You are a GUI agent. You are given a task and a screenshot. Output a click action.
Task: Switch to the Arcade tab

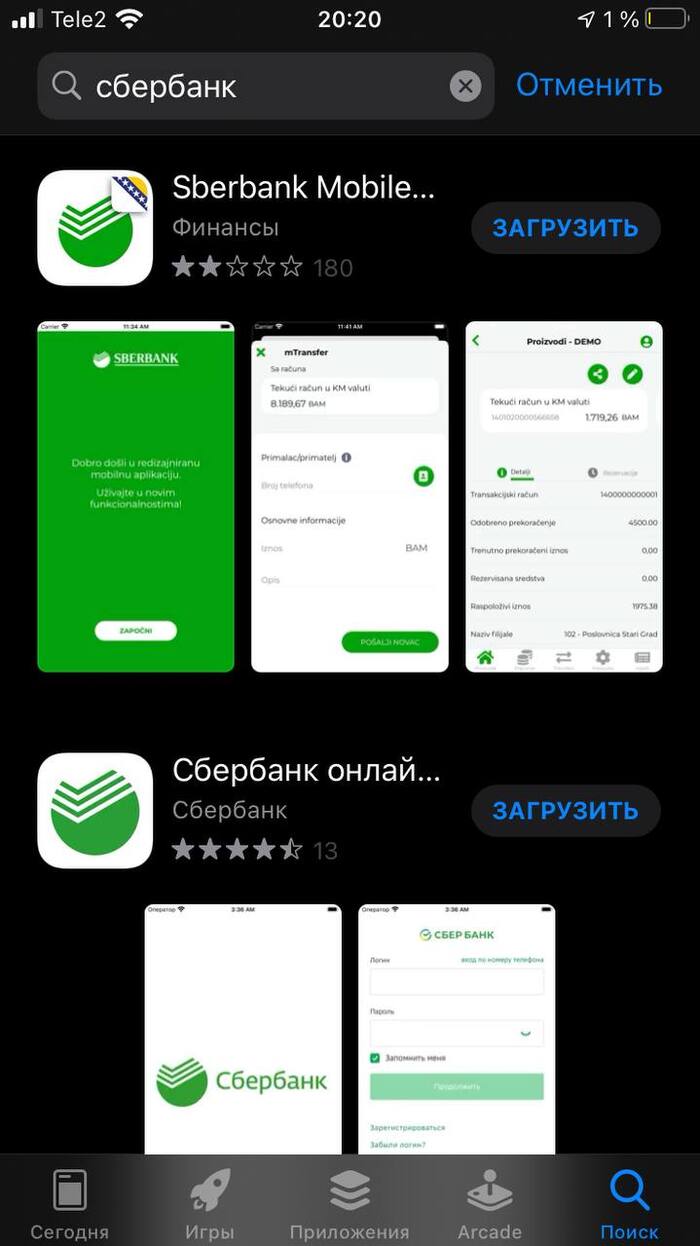[489, 1204]
